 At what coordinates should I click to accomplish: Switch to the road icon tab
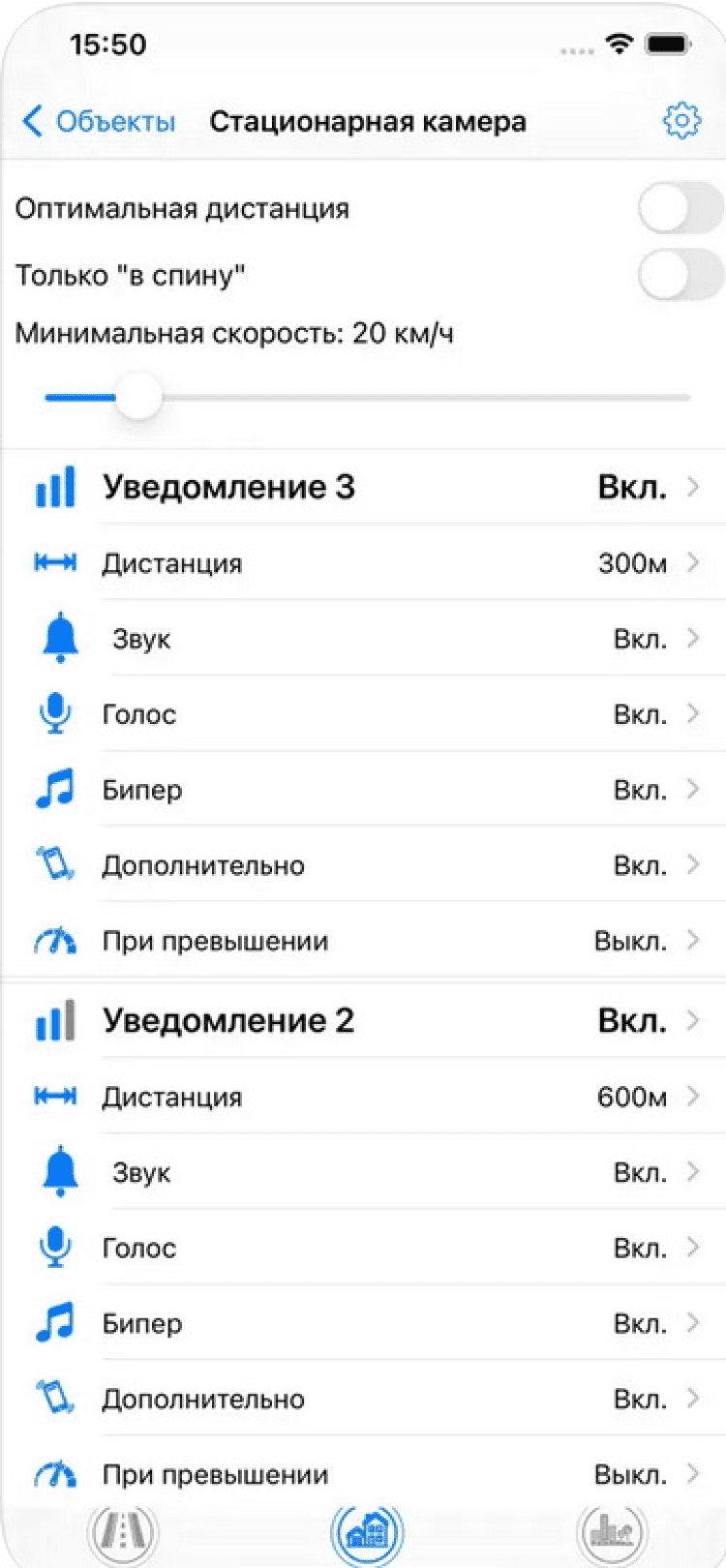pyautogui.click(x=123, y=1532)
